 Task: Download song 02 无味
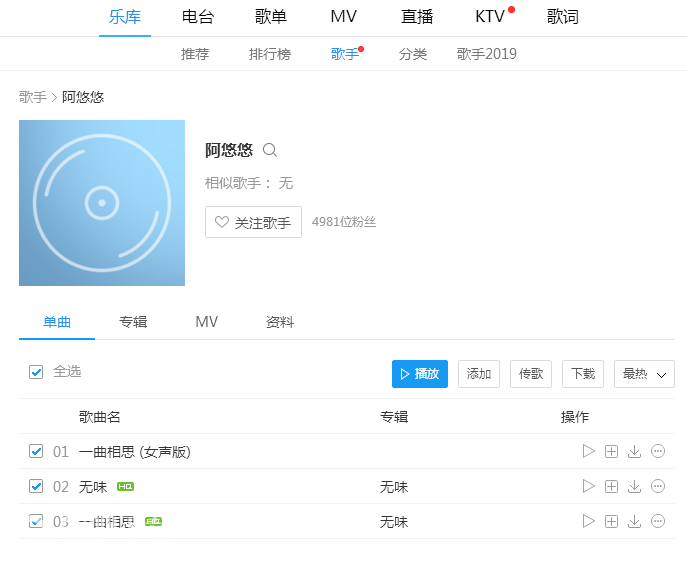click(634, 487)
